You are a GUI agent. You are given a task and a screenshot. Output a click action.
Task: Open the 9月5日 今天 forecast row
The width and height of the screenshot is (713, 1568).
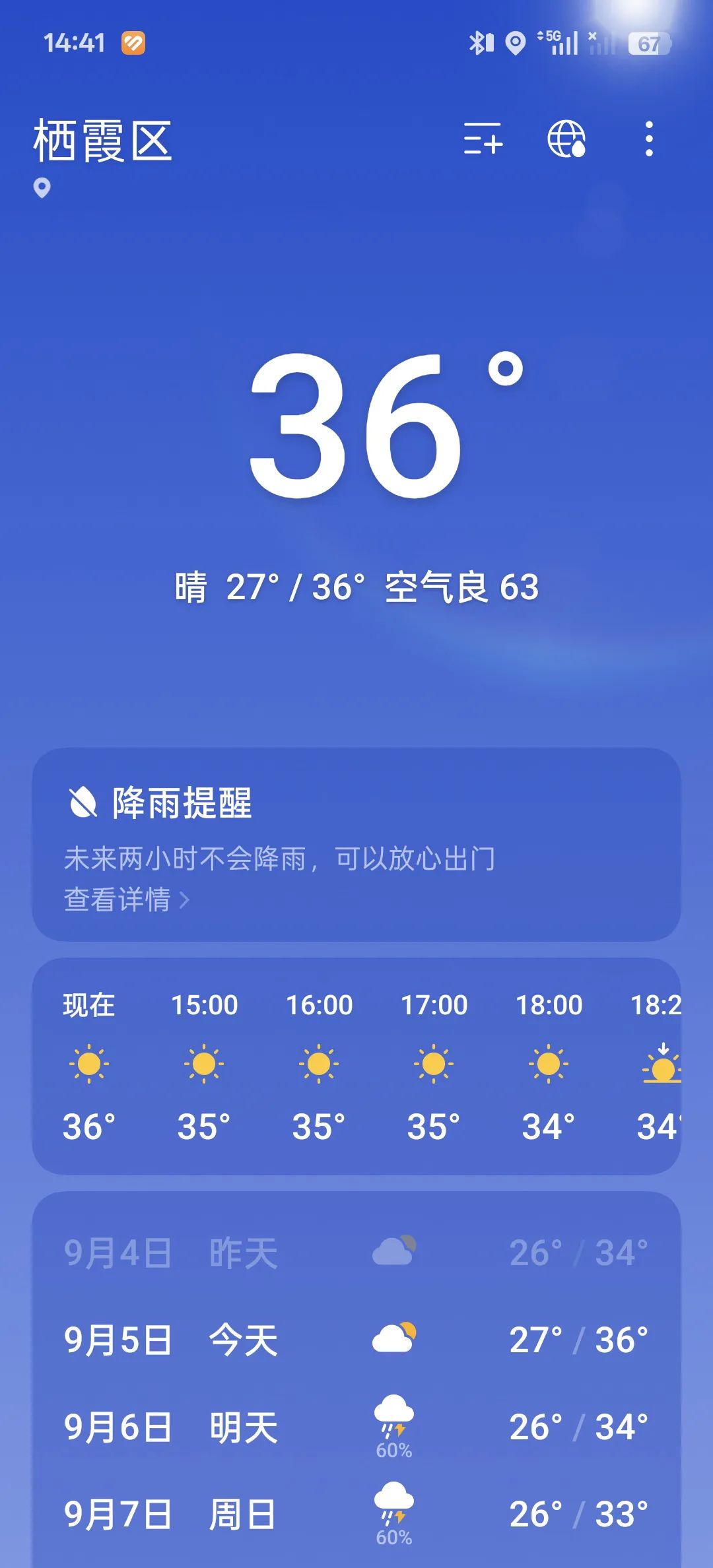coord(356,1340)
